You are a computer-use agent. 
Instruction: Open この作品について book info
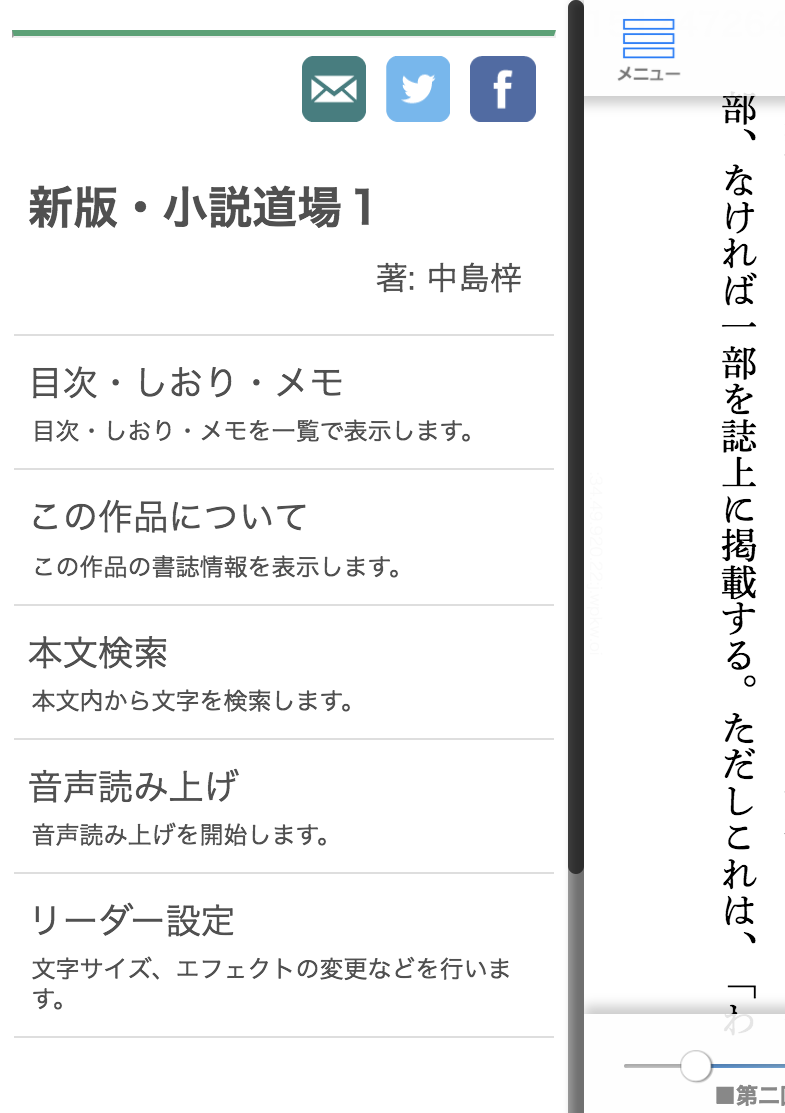(x=284, y=538)
